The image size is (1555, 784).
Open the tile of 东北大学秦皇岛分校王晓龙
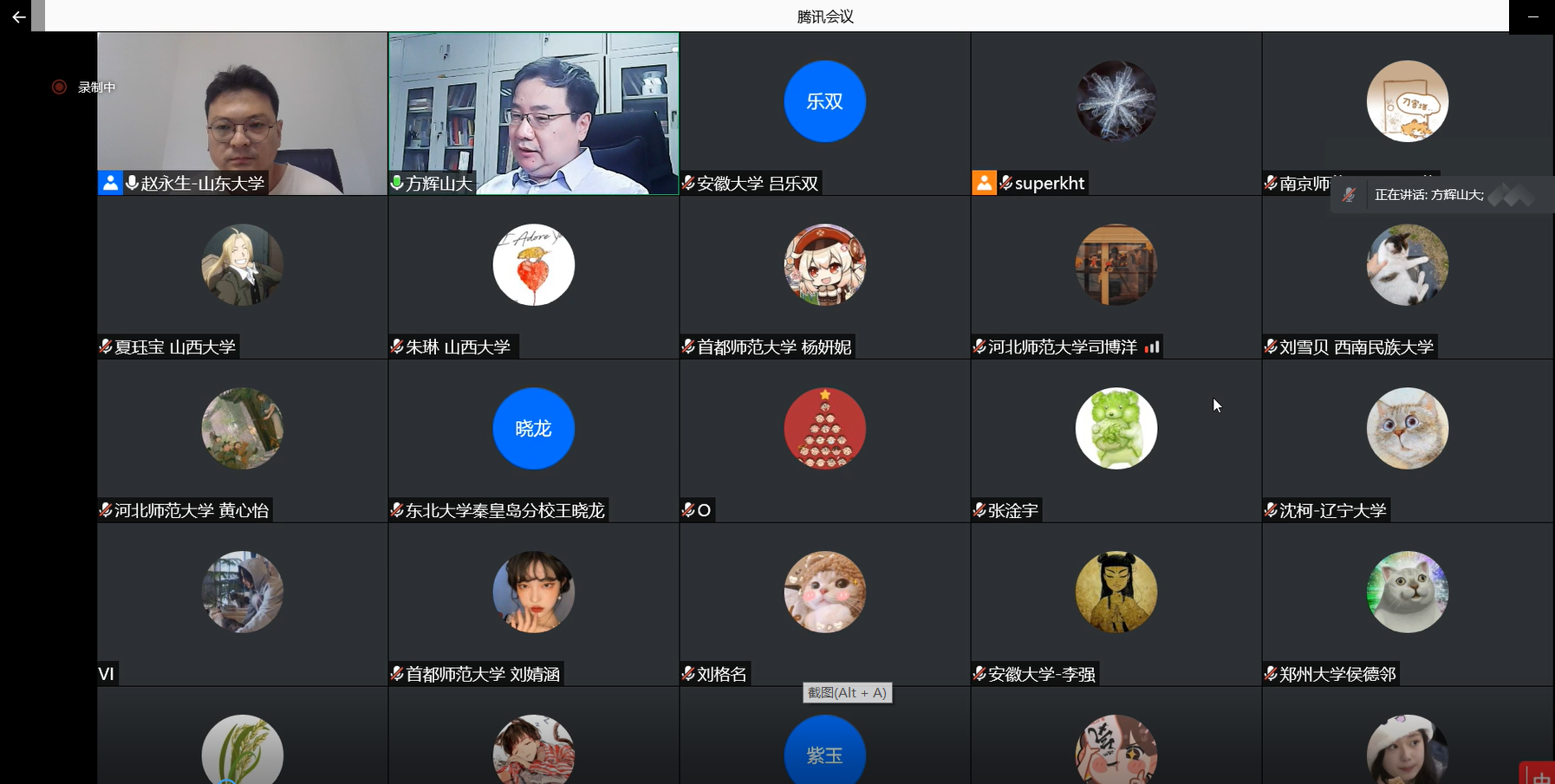coord(533,440)
